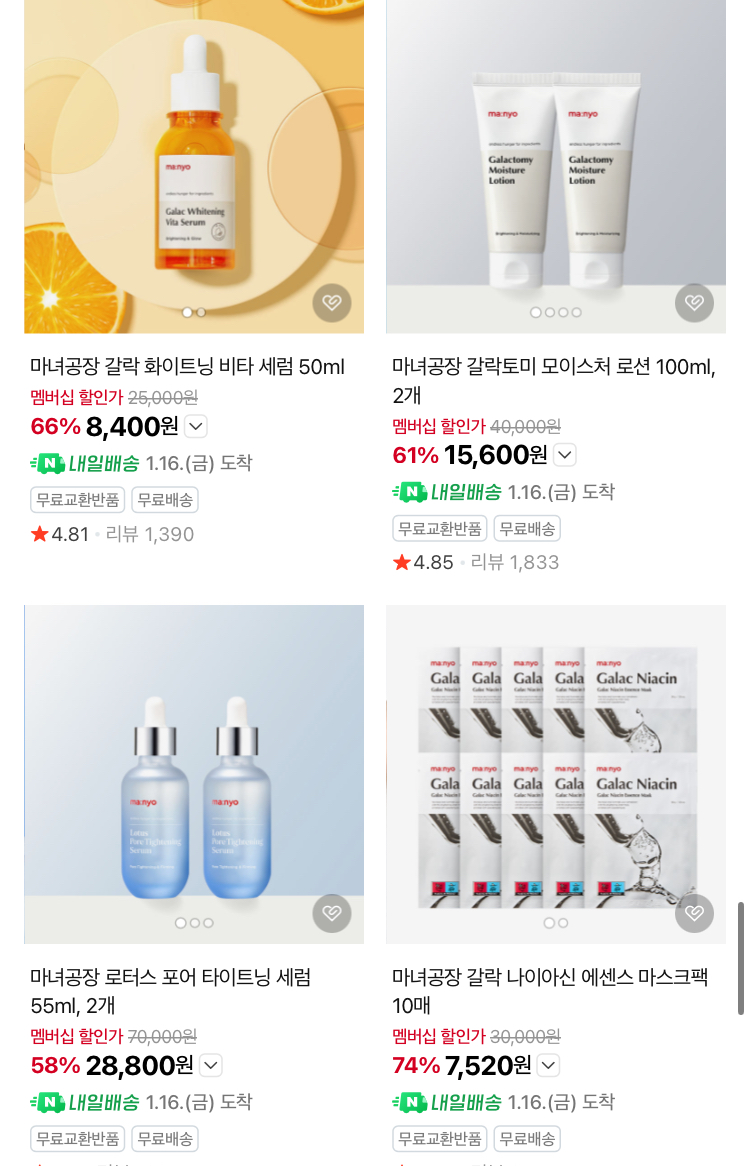This screenshot has width=750, height=1166.
Task: Expand price details next to 7,520원
Action: click(x=548, y=1066)
